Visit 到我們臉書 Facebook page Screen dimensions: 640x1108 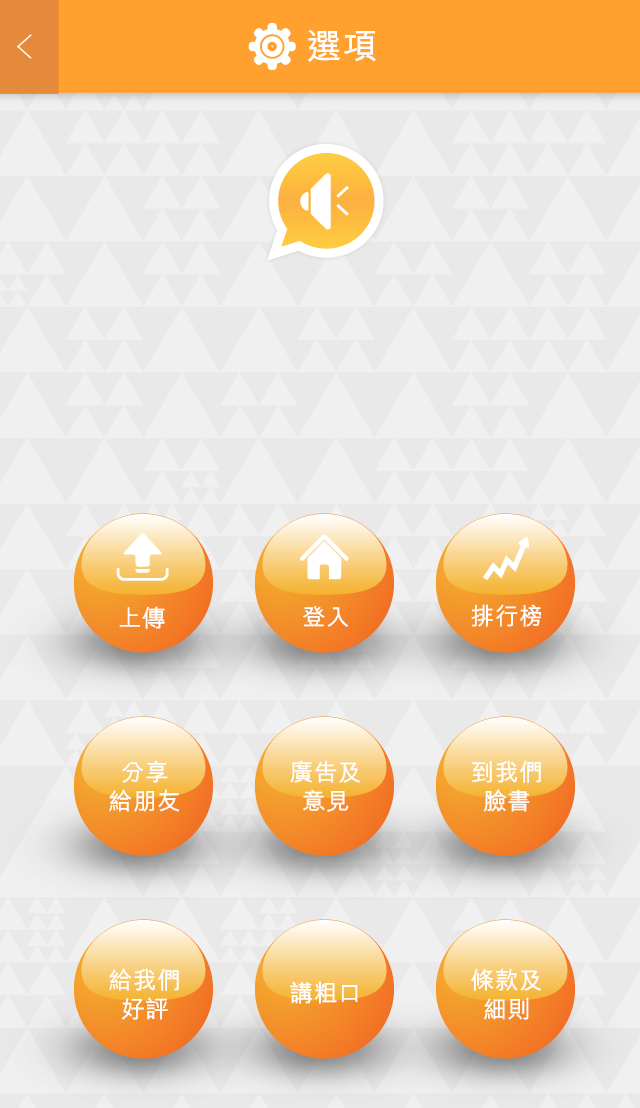coord(505,786)
